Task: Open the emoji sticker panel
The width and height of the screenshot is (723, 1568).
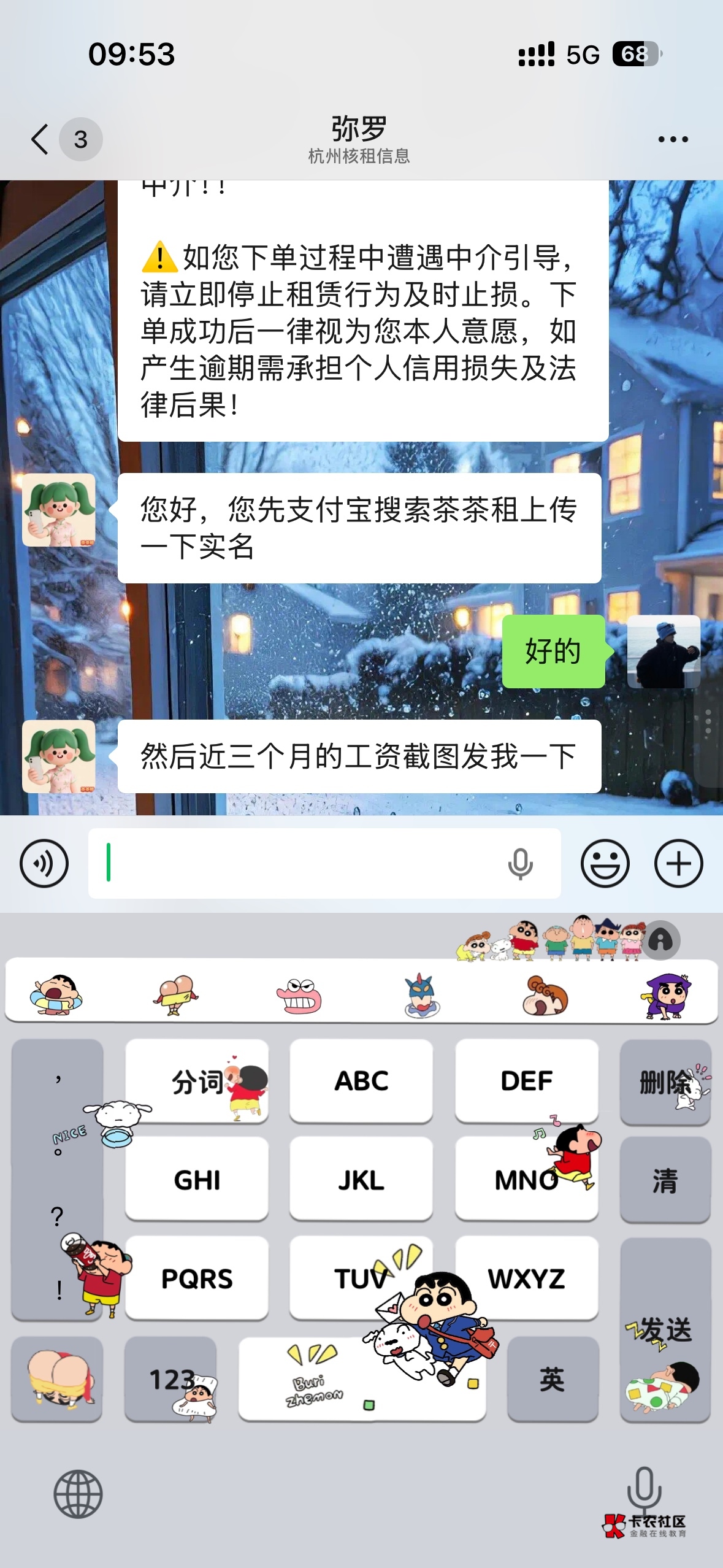Action: coord(605,864)
